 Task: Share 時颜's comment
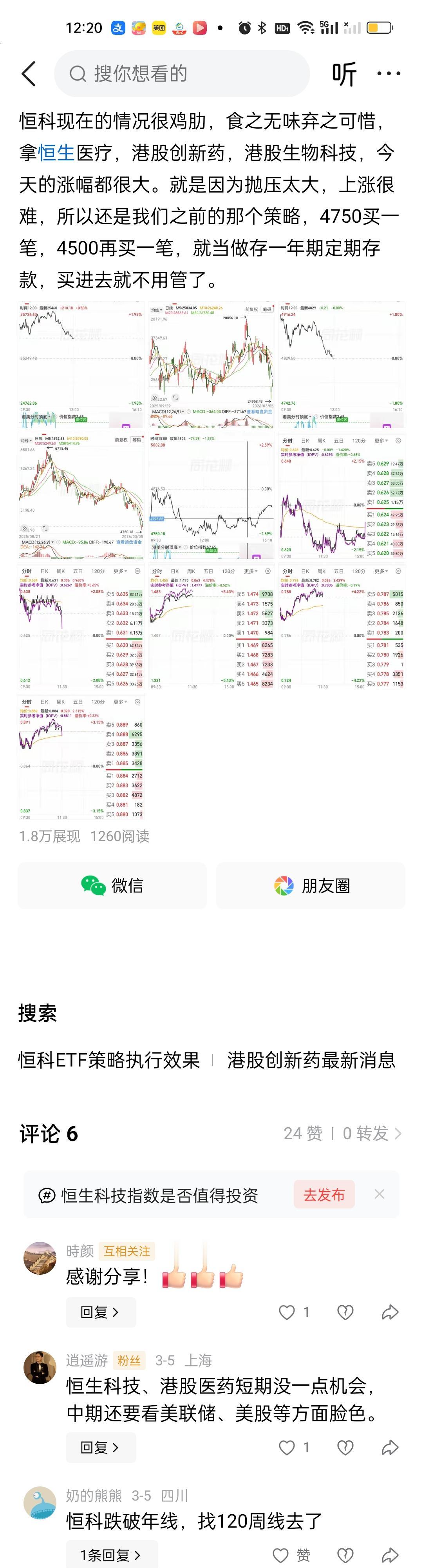tap(390, 1312)
